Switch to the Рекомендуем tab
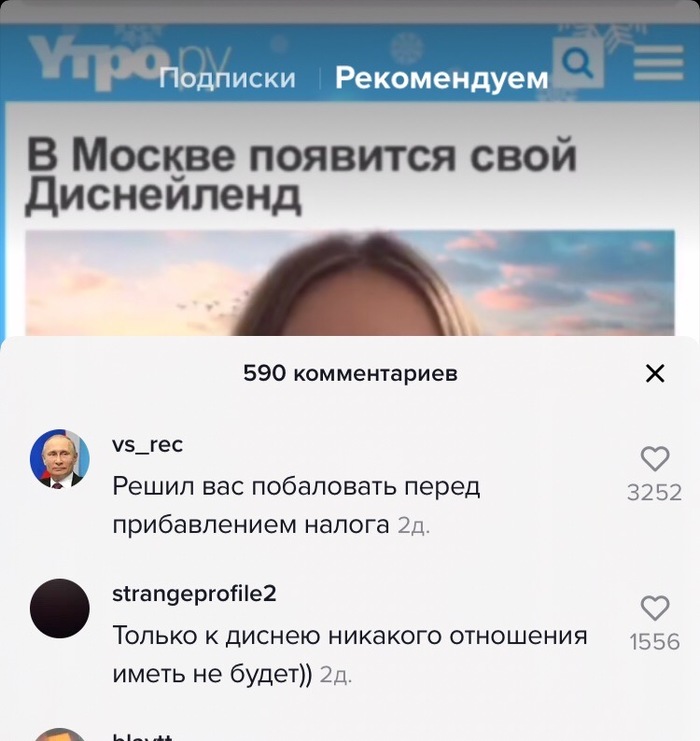The height and width of the screenshot is (741, 700). (x=441, y=78)
